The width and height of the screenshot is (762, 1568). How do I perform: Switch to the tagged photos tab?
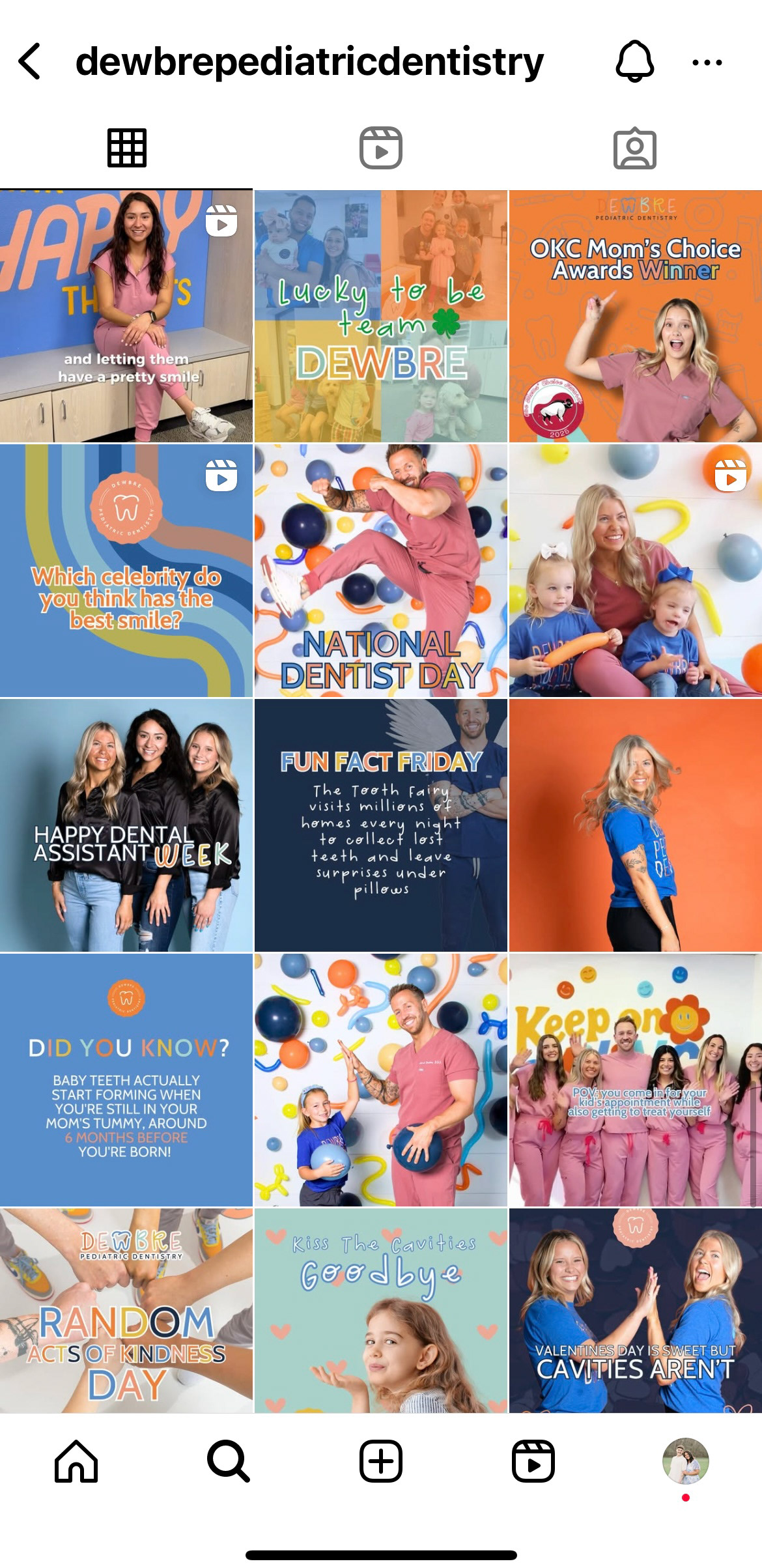pyautogui.click(x=635, y=149)
